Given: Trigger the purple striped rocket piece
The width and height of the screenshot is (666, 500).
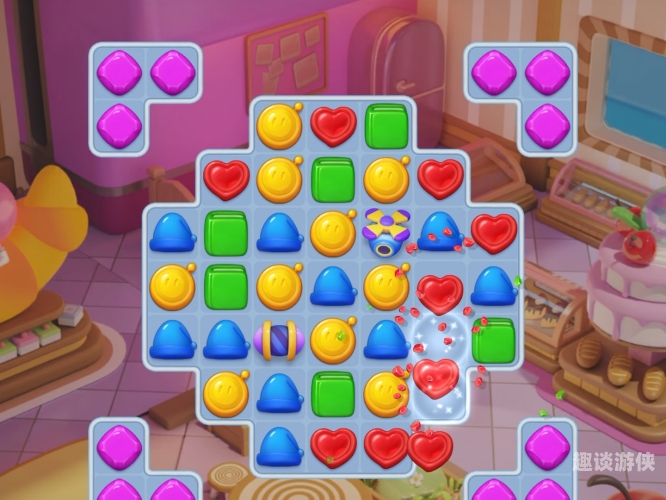Looking at the screenshot, I should point(279,340).
